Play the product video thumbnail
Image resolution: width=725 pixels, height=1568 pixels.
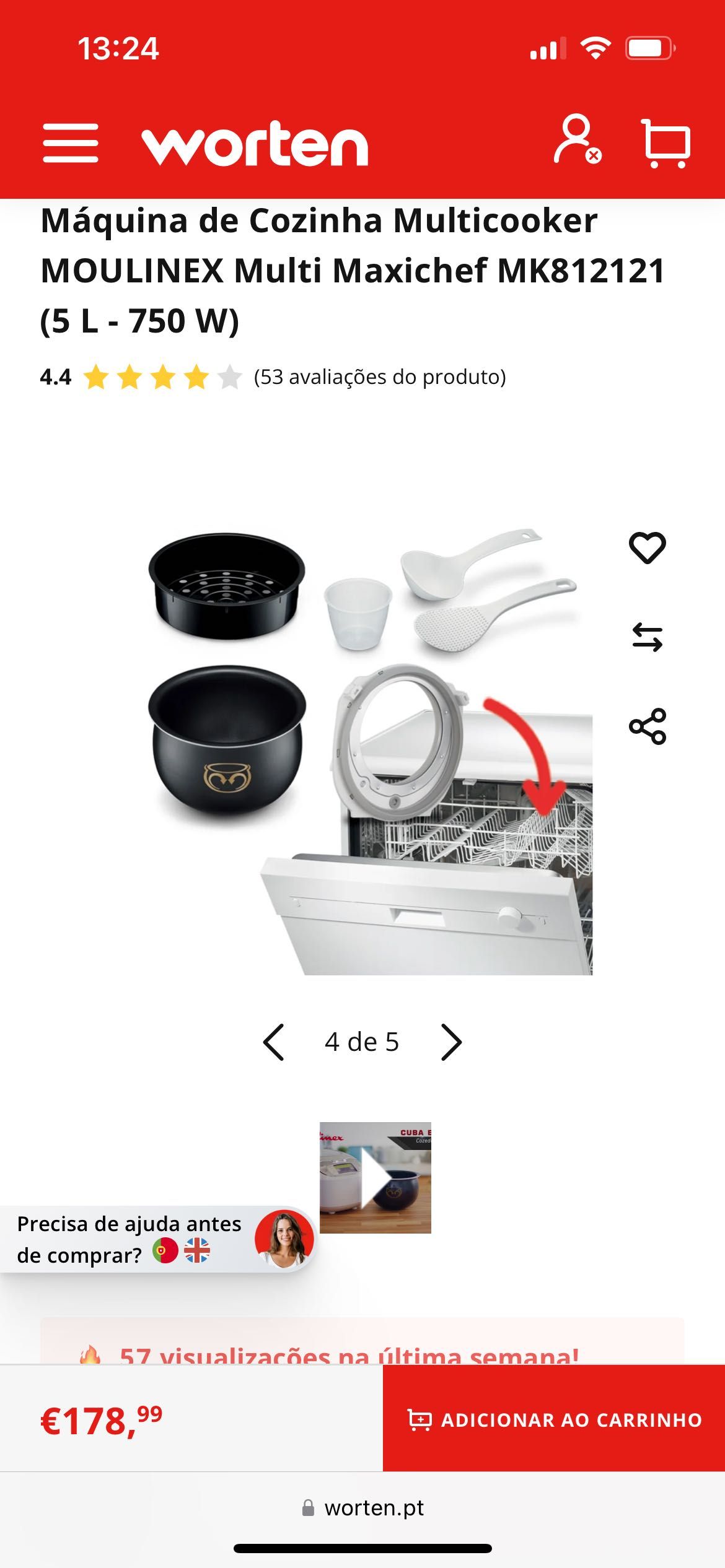click(x=375, y=1177)
